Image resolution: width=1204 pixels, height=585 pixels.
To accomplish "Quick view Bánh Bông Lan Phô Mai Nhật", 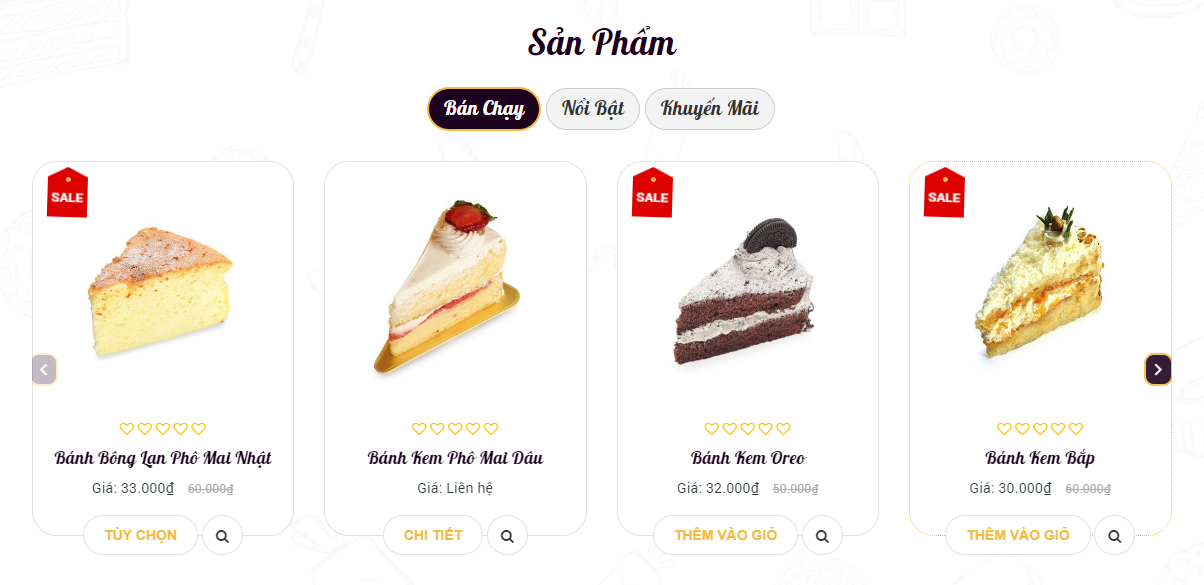I will coord(222,536).
